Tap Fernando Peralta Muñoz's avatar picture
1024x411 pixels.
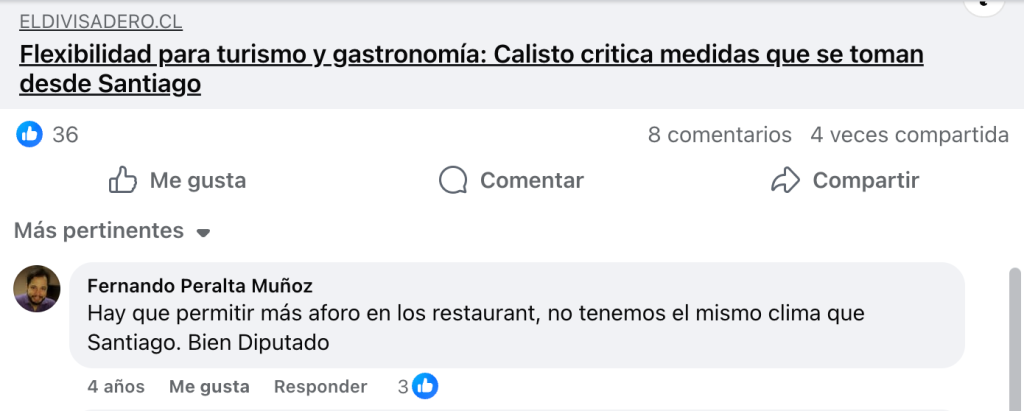37,289
